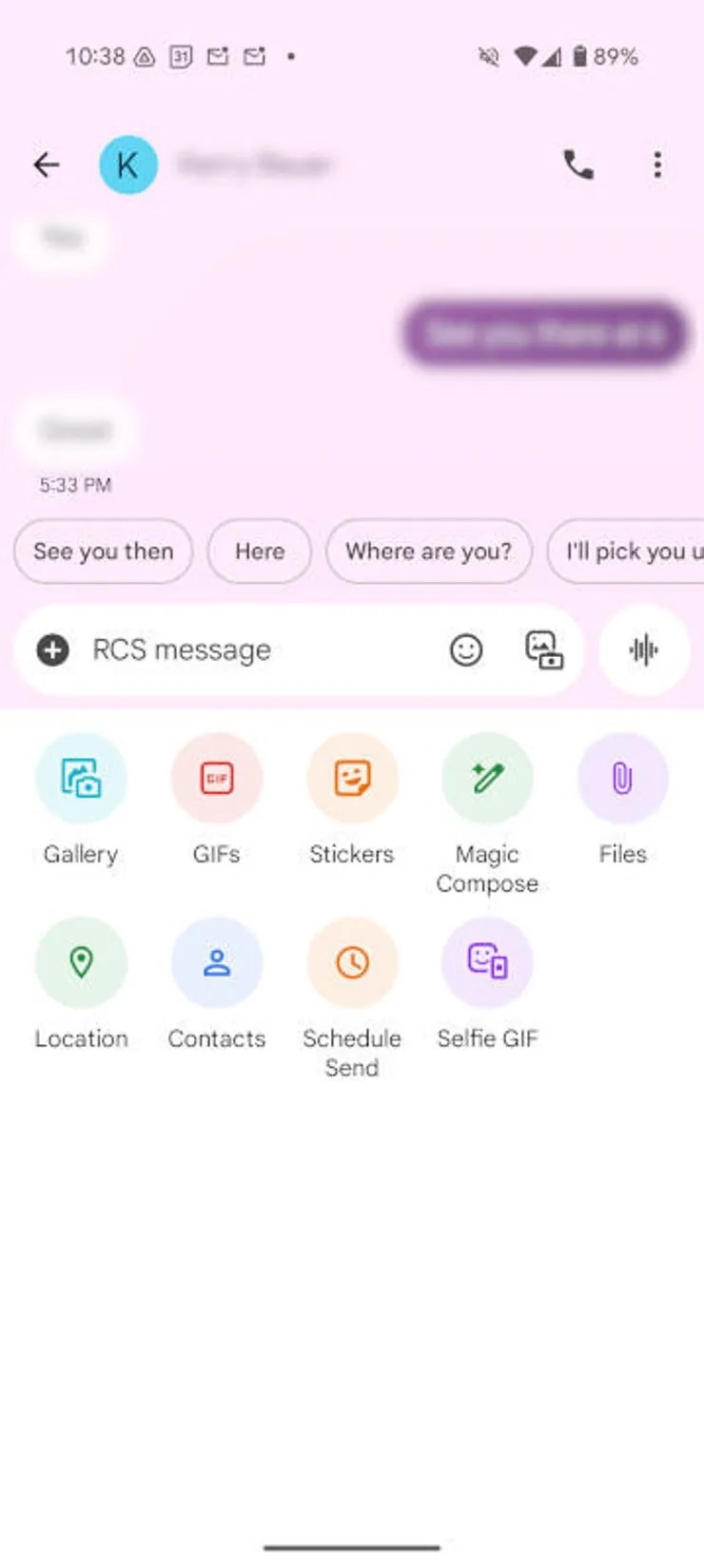Send the 'See you then' suggested reply
Image resolution: width=704 pixels, height=1568 pixels.
(x=104, y=552)
